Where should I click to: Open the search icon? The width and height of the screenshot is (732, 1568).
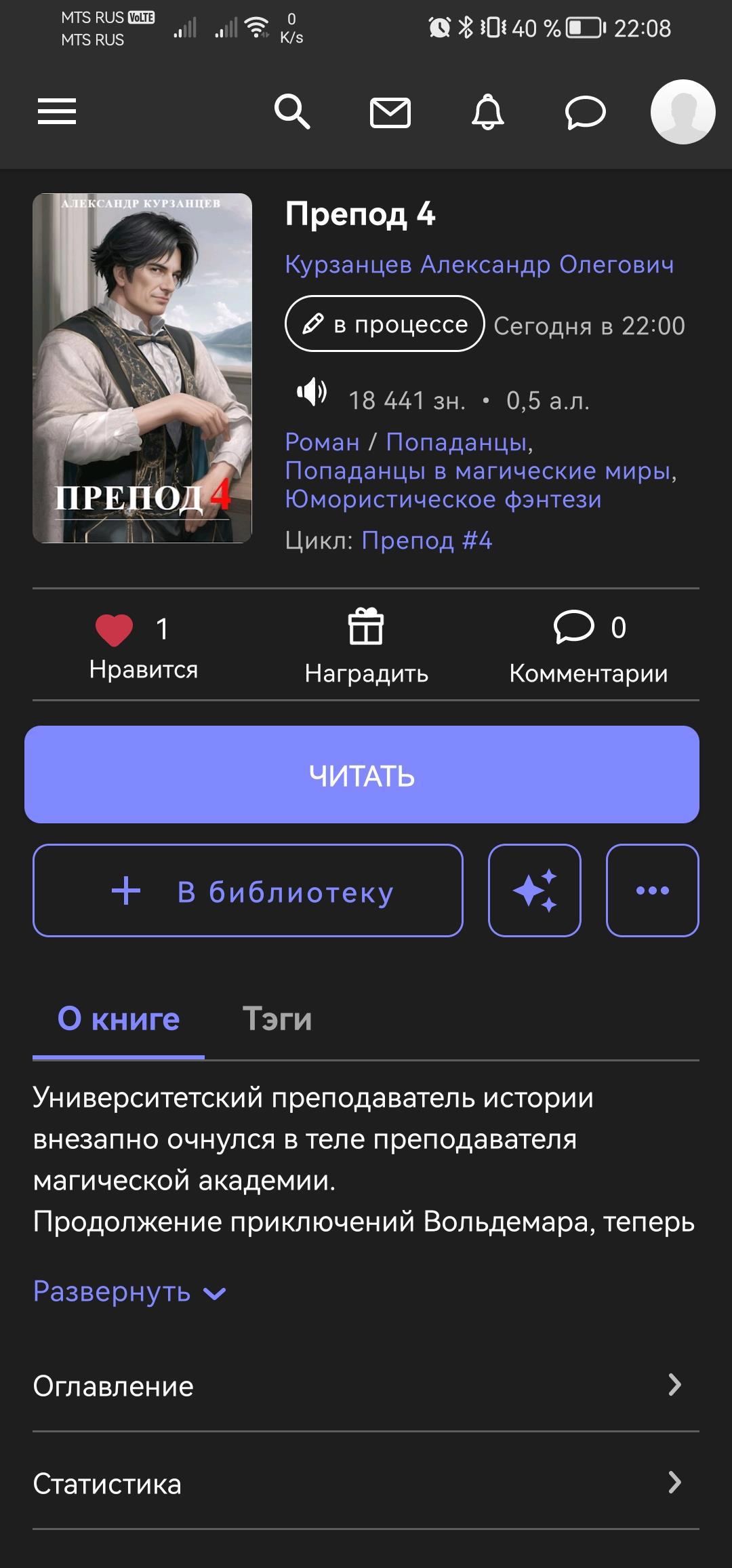(292, 112)
